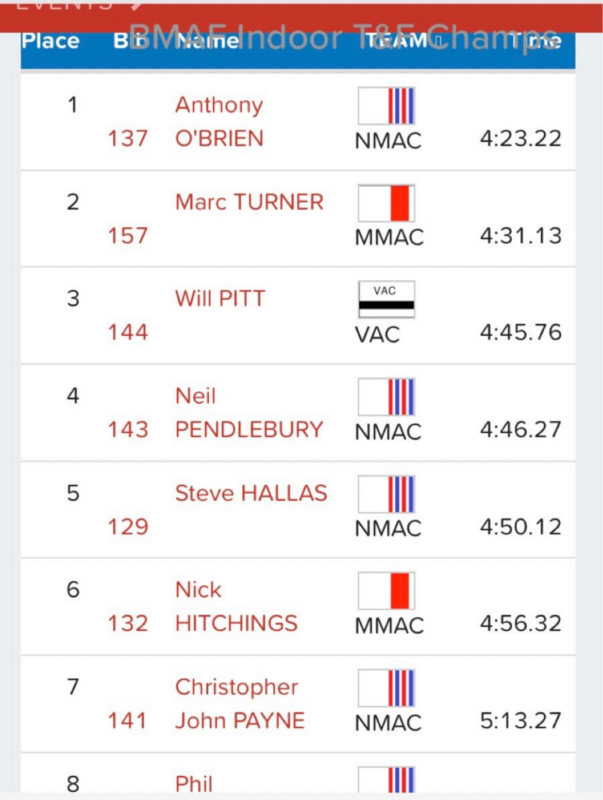Select Steve HALLAS from the results

coord(250,493)
